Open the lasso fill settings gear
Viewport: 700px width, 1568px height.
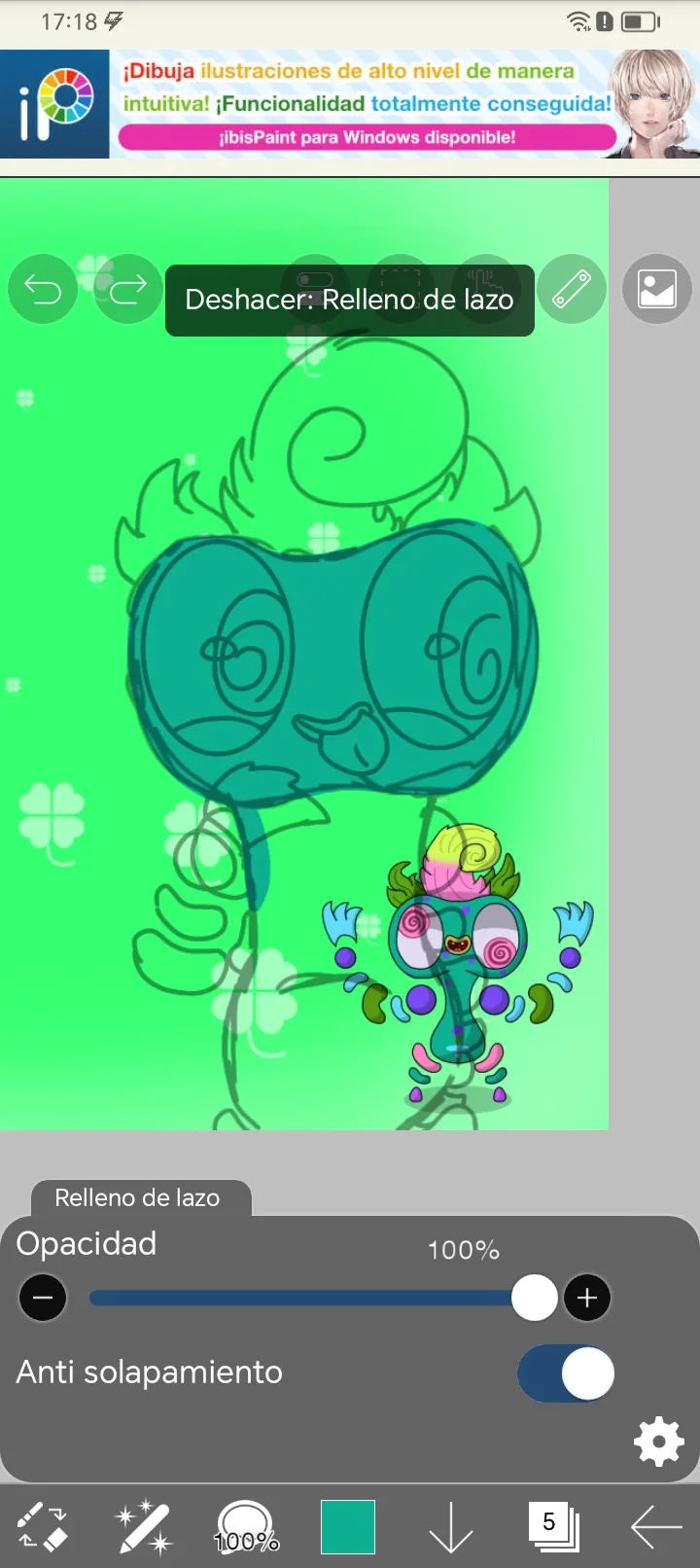pos(659,1442)
